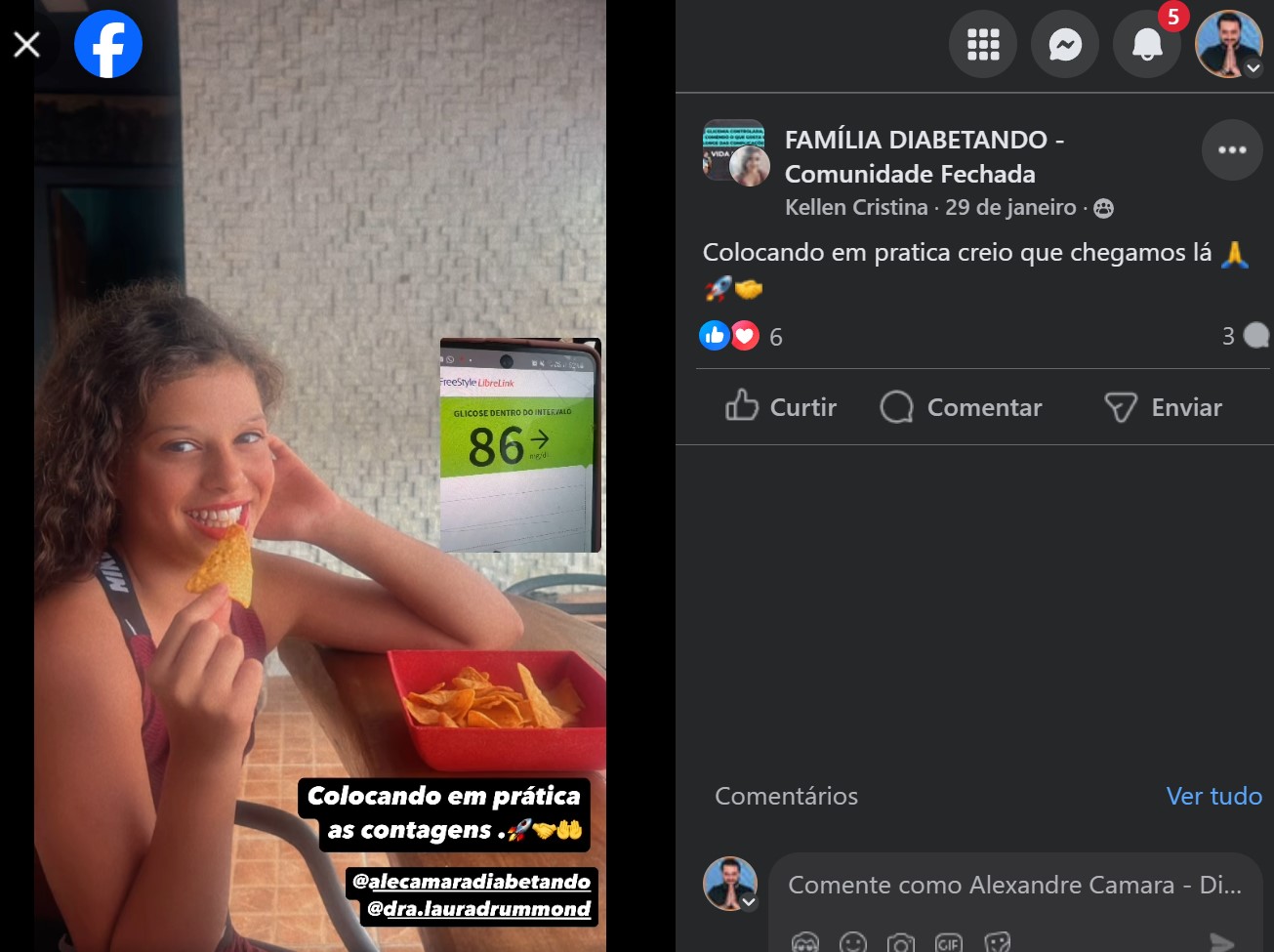Open the Família Diabetando group page

click(923, 156)
